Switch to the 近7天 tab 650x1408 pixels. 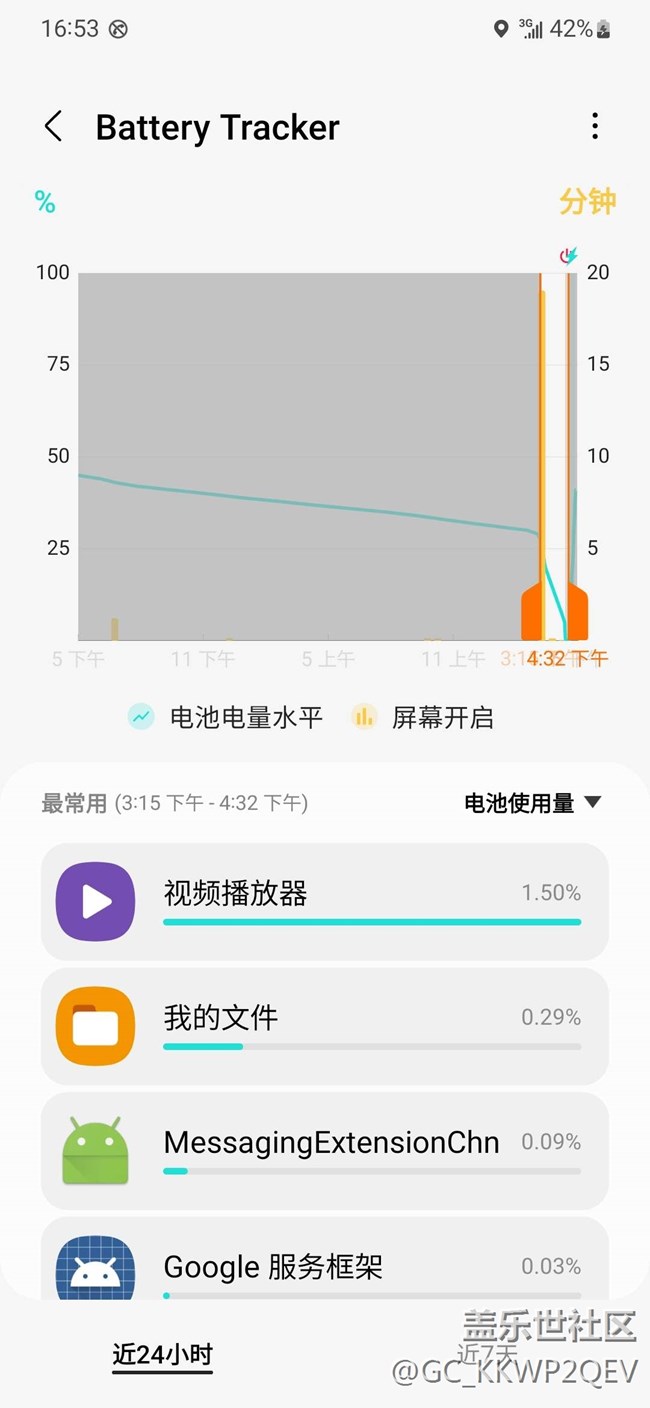point(487,1353)
